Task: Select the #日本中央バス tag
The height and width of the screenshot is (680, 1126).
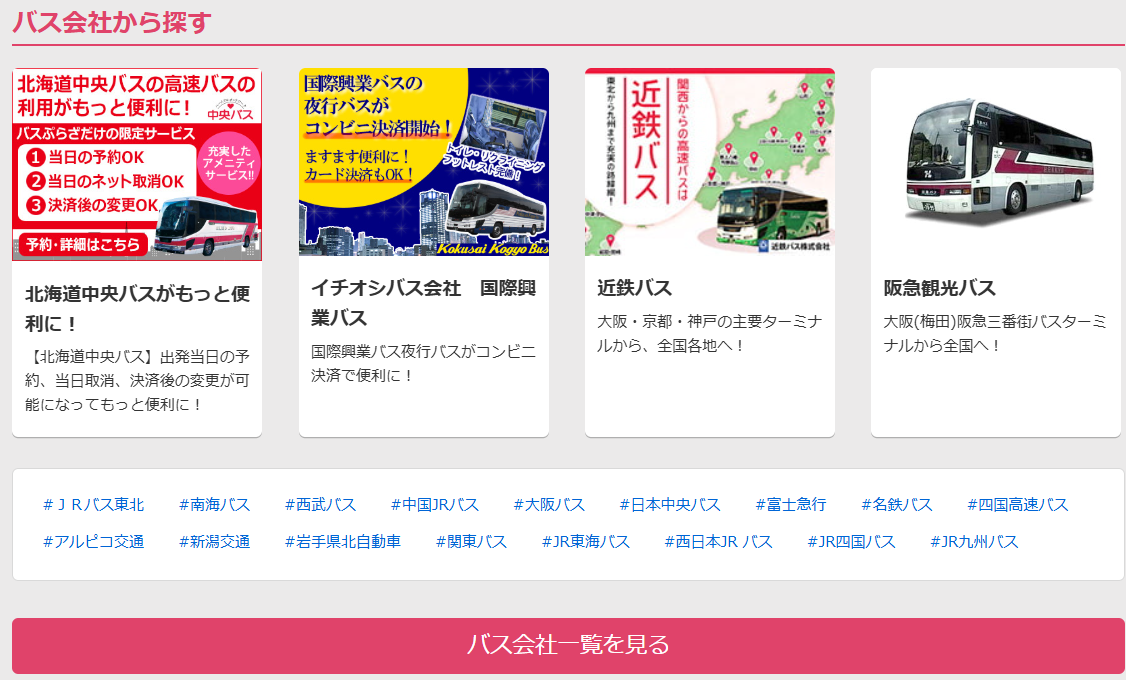Action: tap(670, 504)
